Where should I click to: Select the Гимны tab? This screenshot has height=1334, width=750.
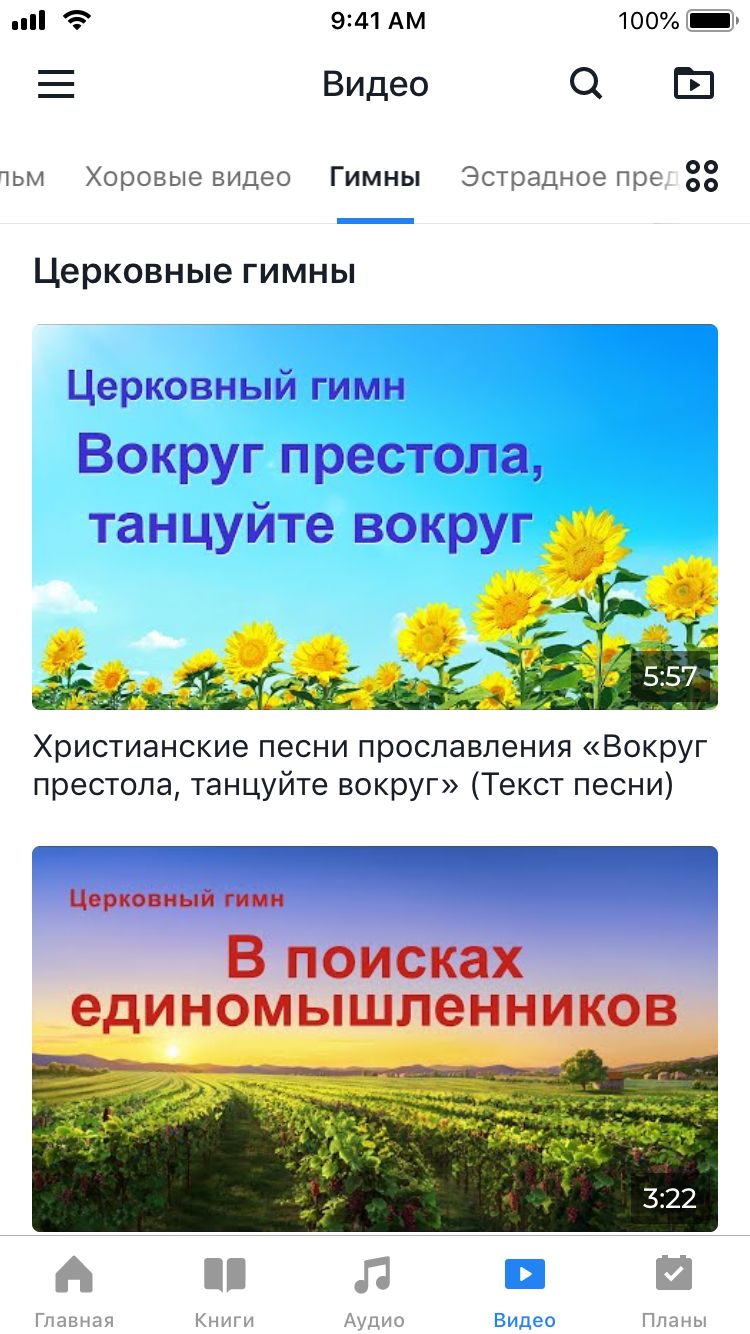pyautogui.click(x=375, y=178)
